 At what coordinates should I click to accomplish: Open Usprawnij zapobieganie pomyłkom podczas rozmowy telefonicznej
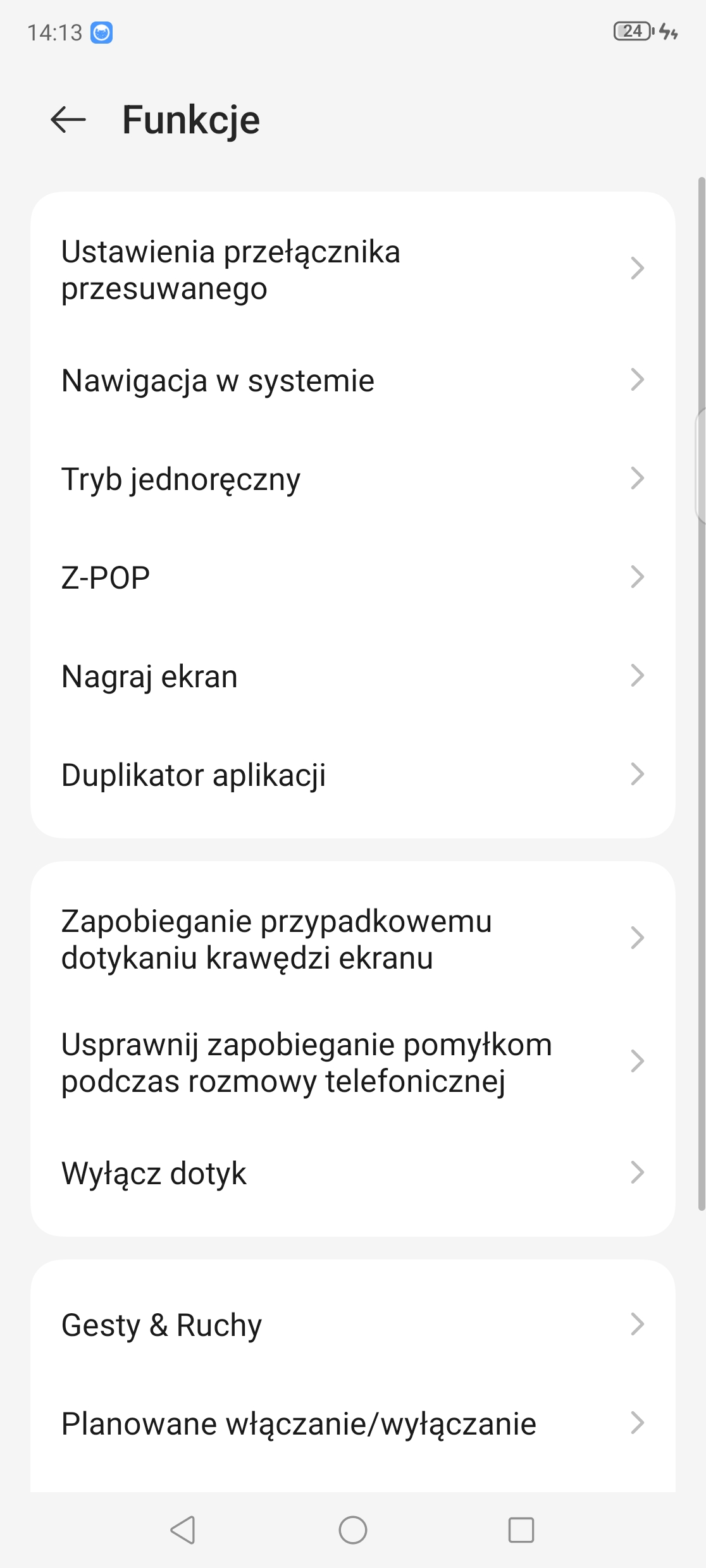(x=353, y=1062)
